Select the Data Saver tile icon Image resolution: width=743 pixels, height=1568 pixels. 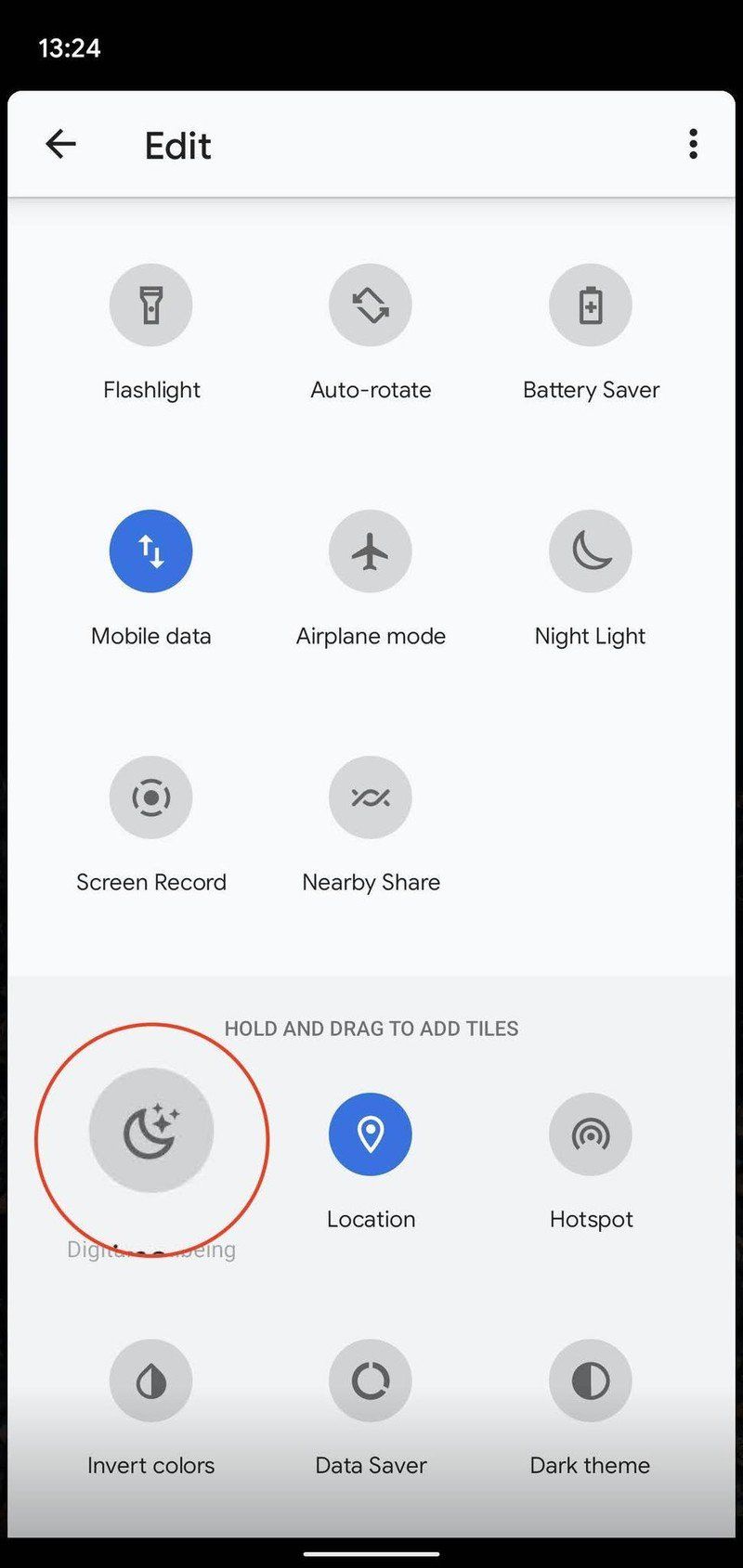(371, 1380)
